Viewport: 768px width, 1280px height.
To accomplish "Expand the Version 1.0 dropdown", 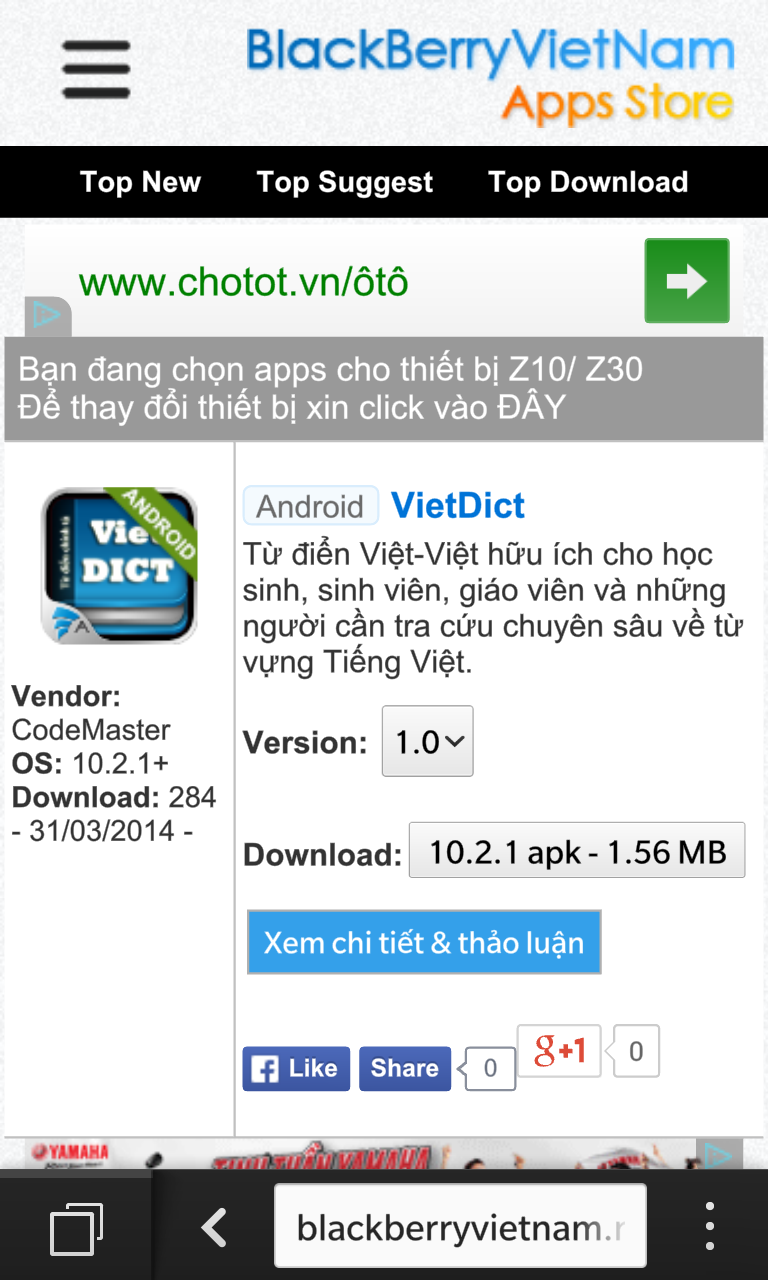I will 428,741.
